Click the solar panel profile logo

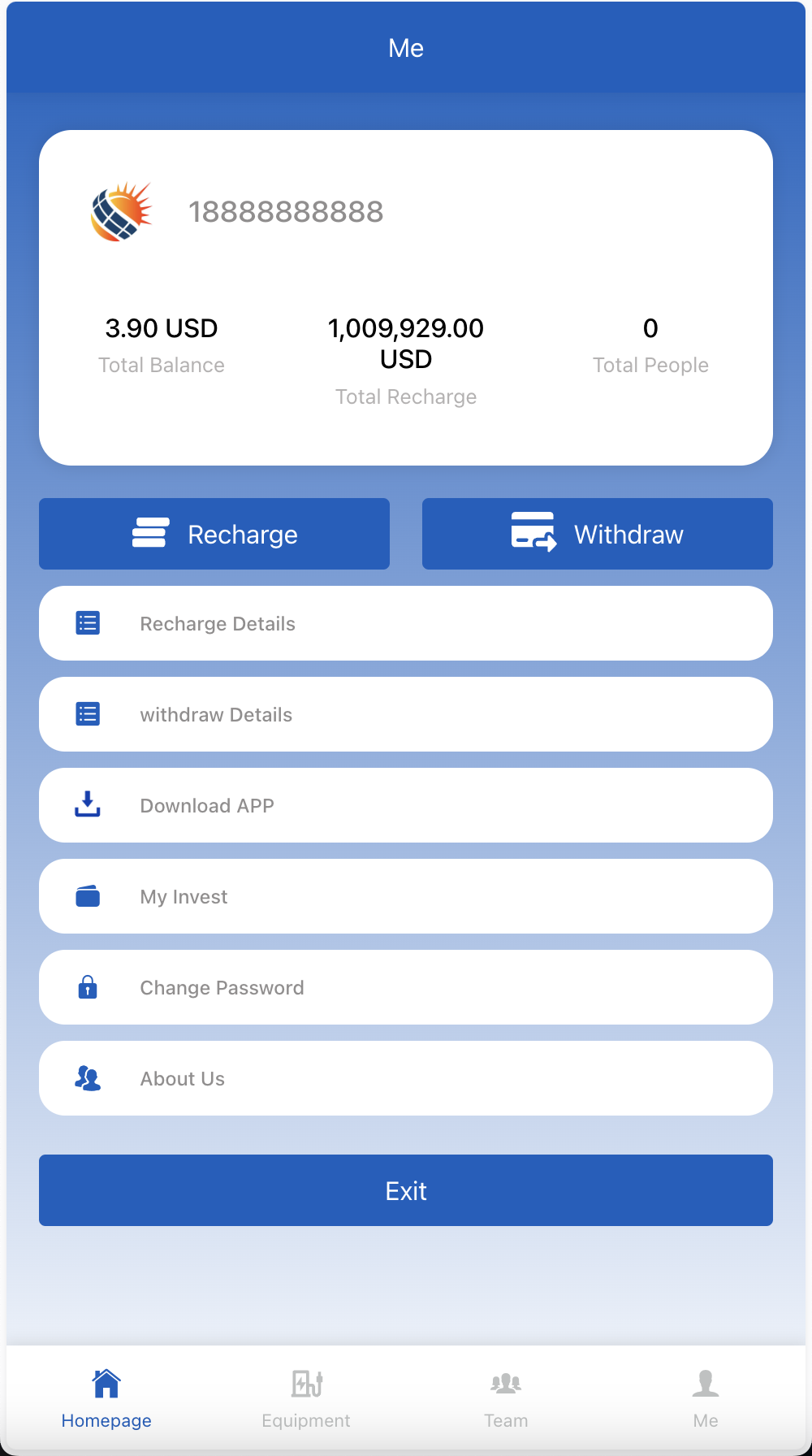122,213
